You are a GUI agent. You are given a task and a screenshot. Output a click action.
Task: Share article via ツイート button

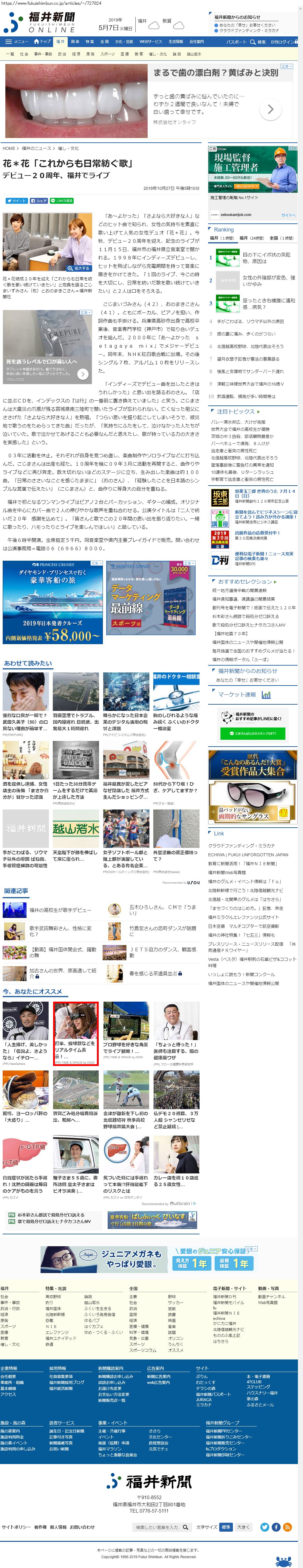(16, 200)
